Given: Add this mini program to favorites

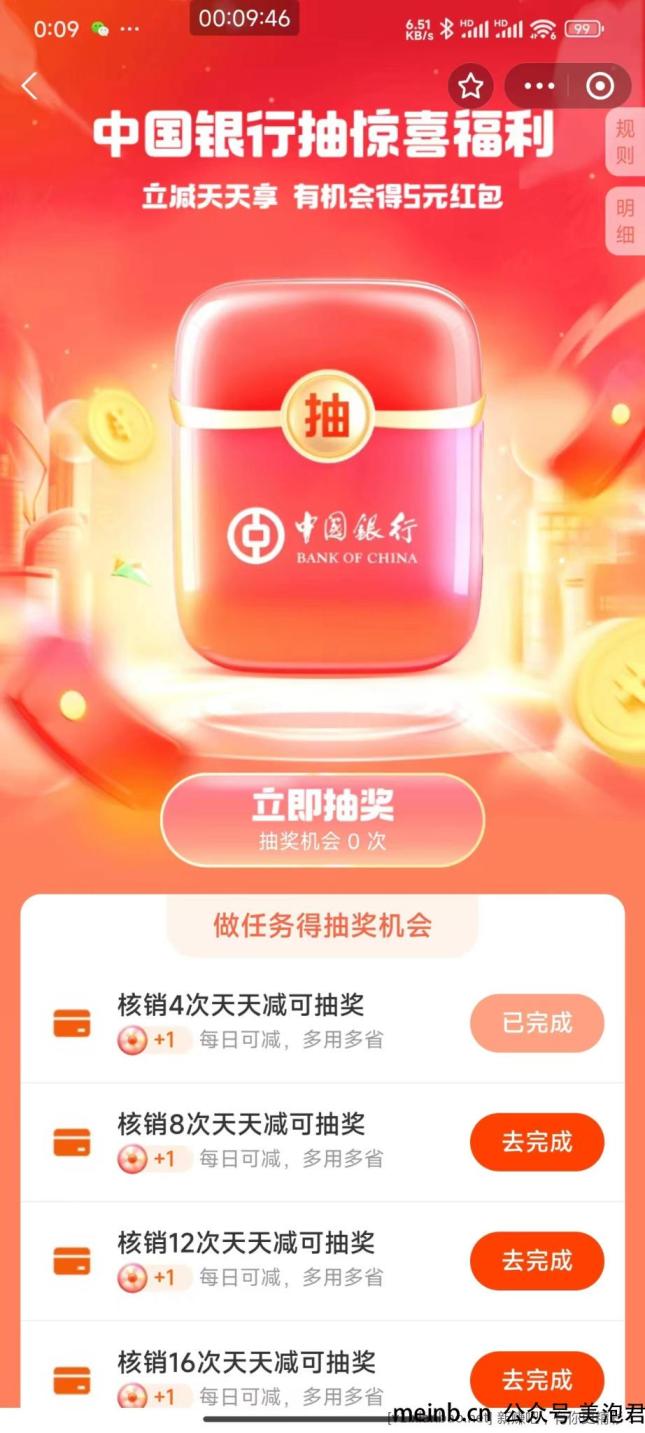Looking at the screenshot, I should tap(471, 87).
